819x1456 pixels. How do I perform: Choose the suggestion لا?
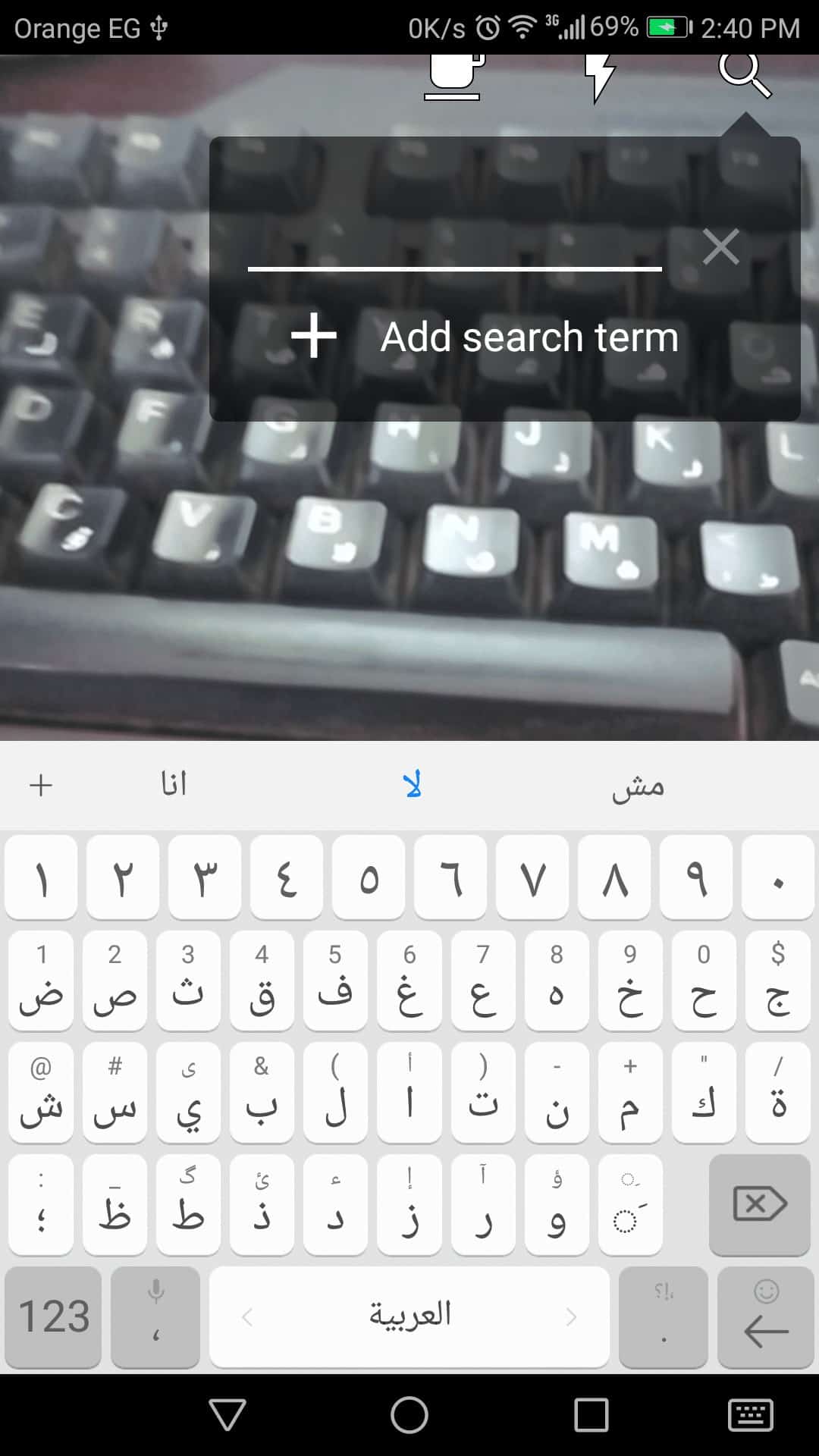tap(412, 785)
